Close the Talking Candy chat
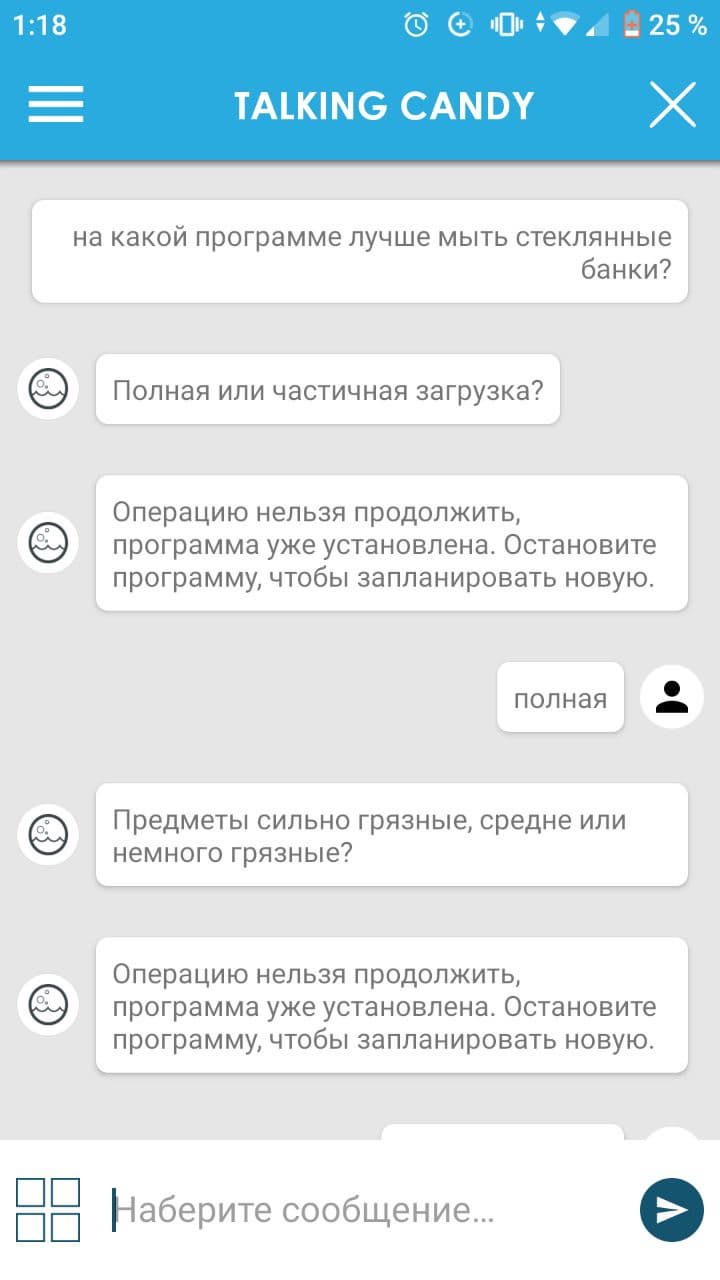The image size is (720, 1280). pyautogui.click(x=672, y=104)
